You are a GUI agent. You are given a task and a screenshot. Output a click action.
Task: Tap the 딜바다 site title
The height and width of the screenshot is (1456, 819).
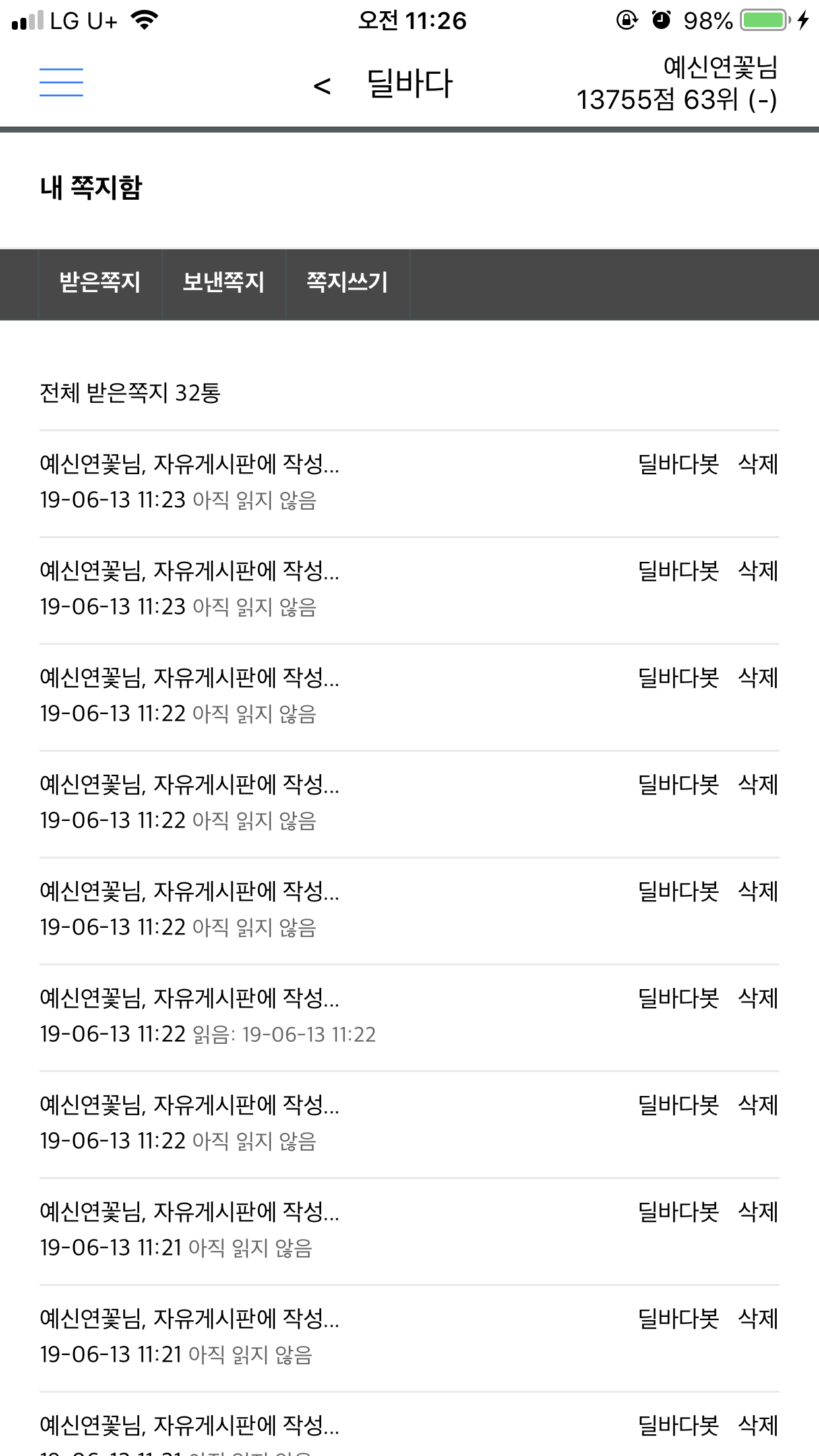pyautogui.click(x=409, y=84)
